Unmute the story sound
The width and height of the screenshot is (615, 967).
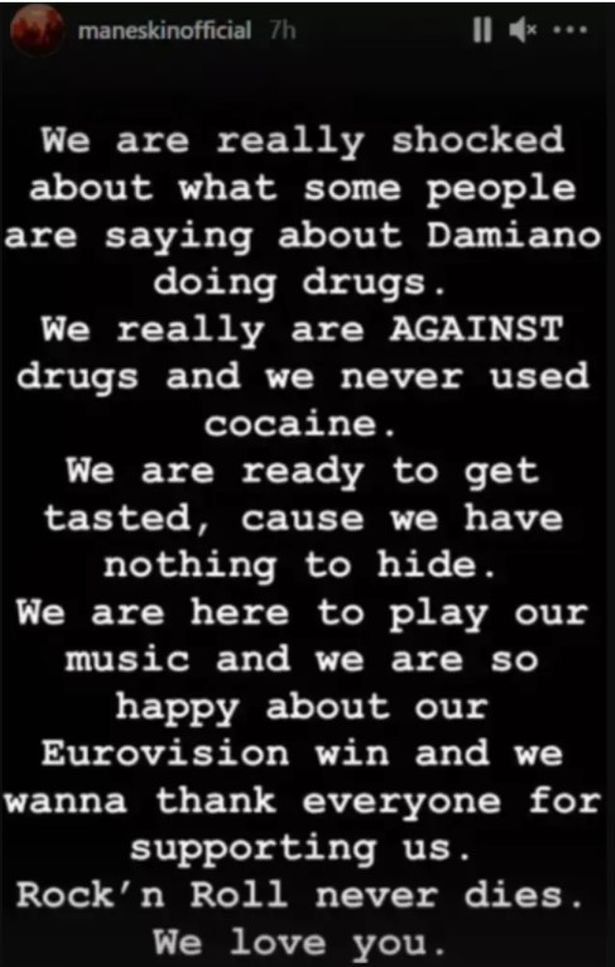point(526,32)
